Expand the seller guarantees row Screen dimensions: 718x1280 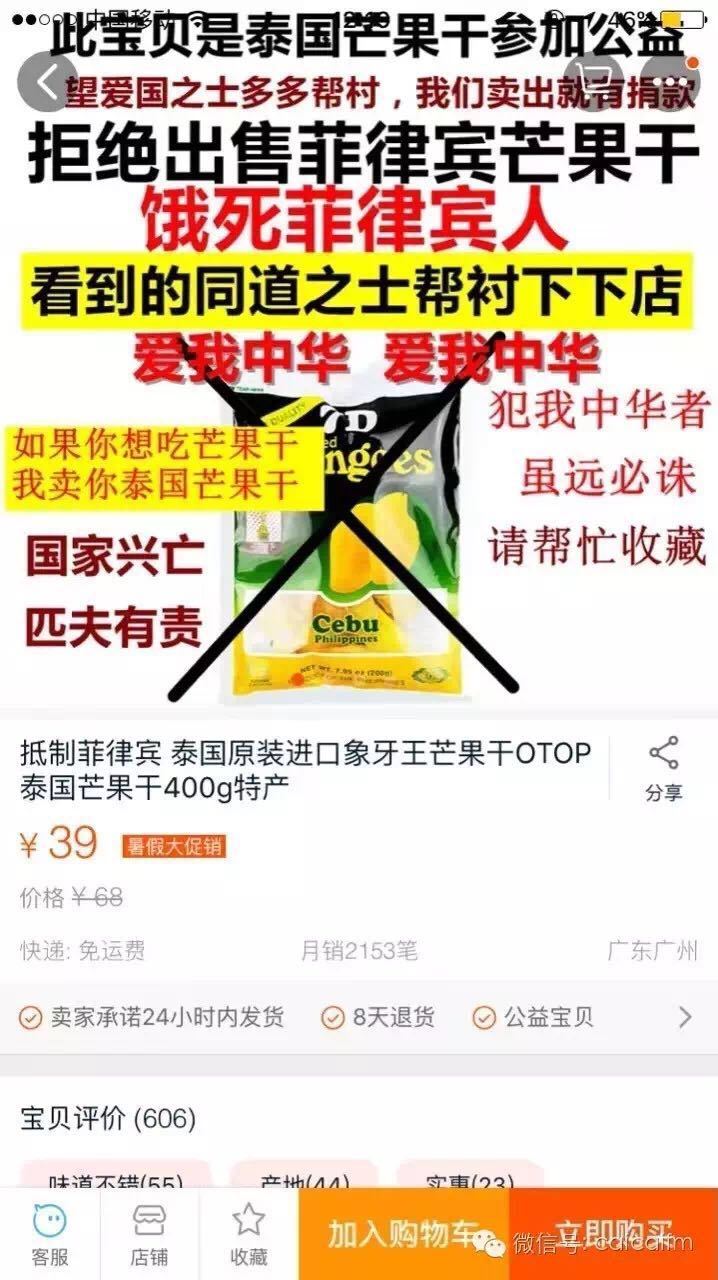(359, 1018)
